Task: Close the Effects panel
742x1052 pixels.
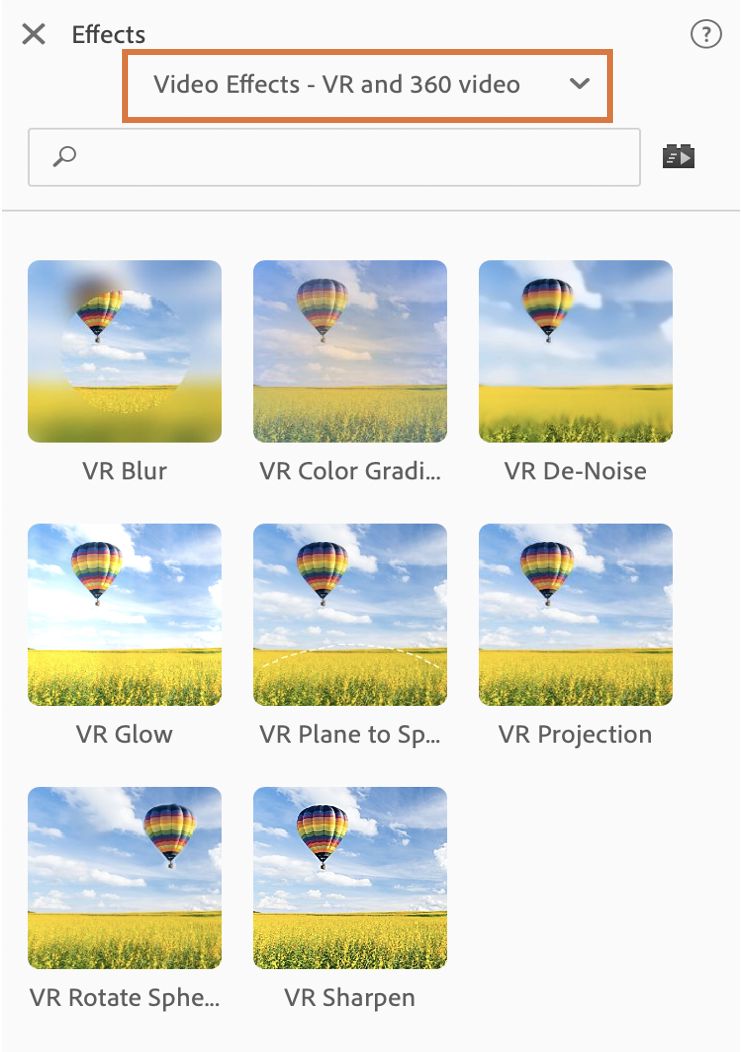Action: click(x=34, y=35)
